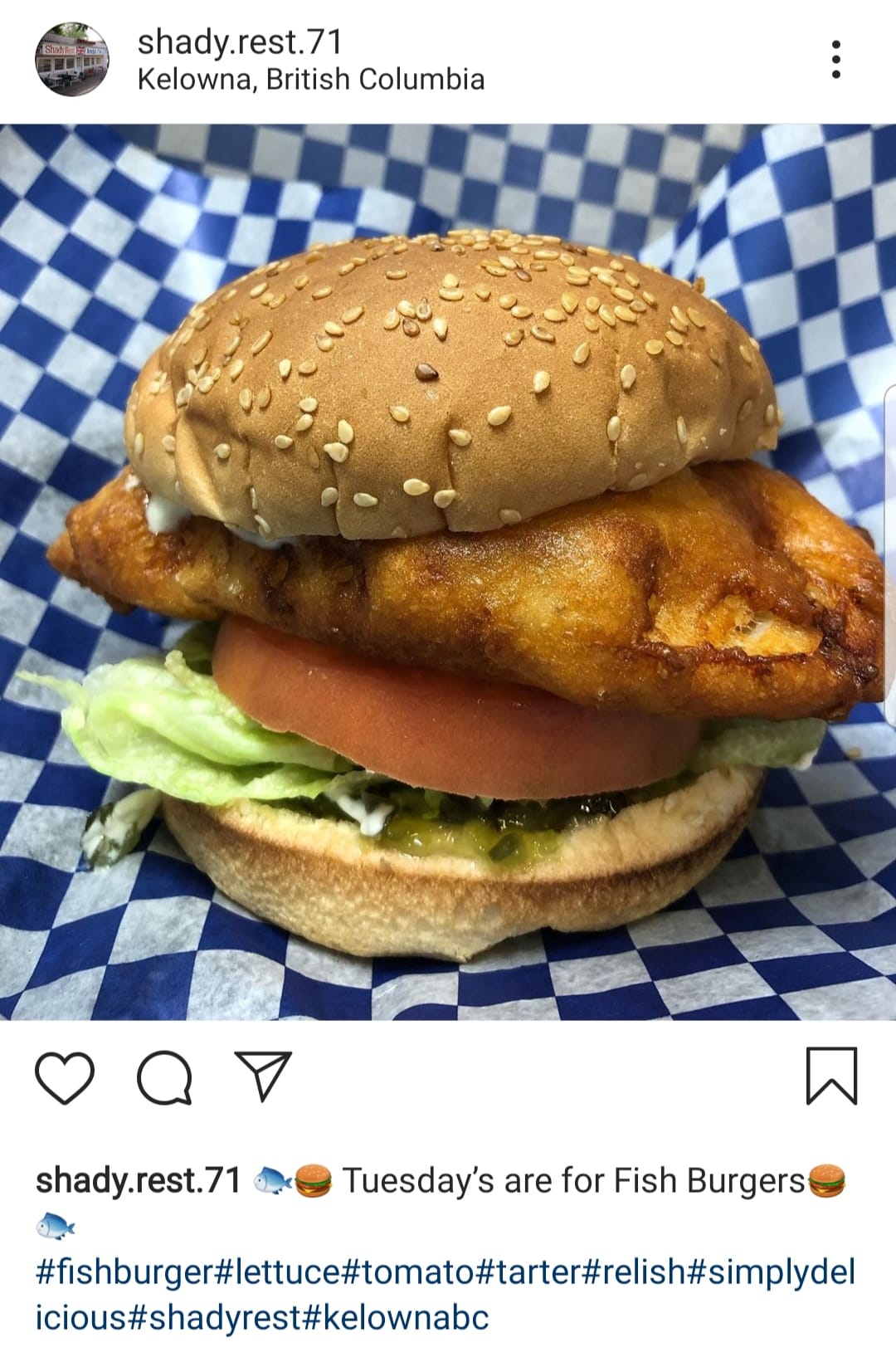
Task: Open the shady.rest.71 profile picture
Action: click(71, 60)
